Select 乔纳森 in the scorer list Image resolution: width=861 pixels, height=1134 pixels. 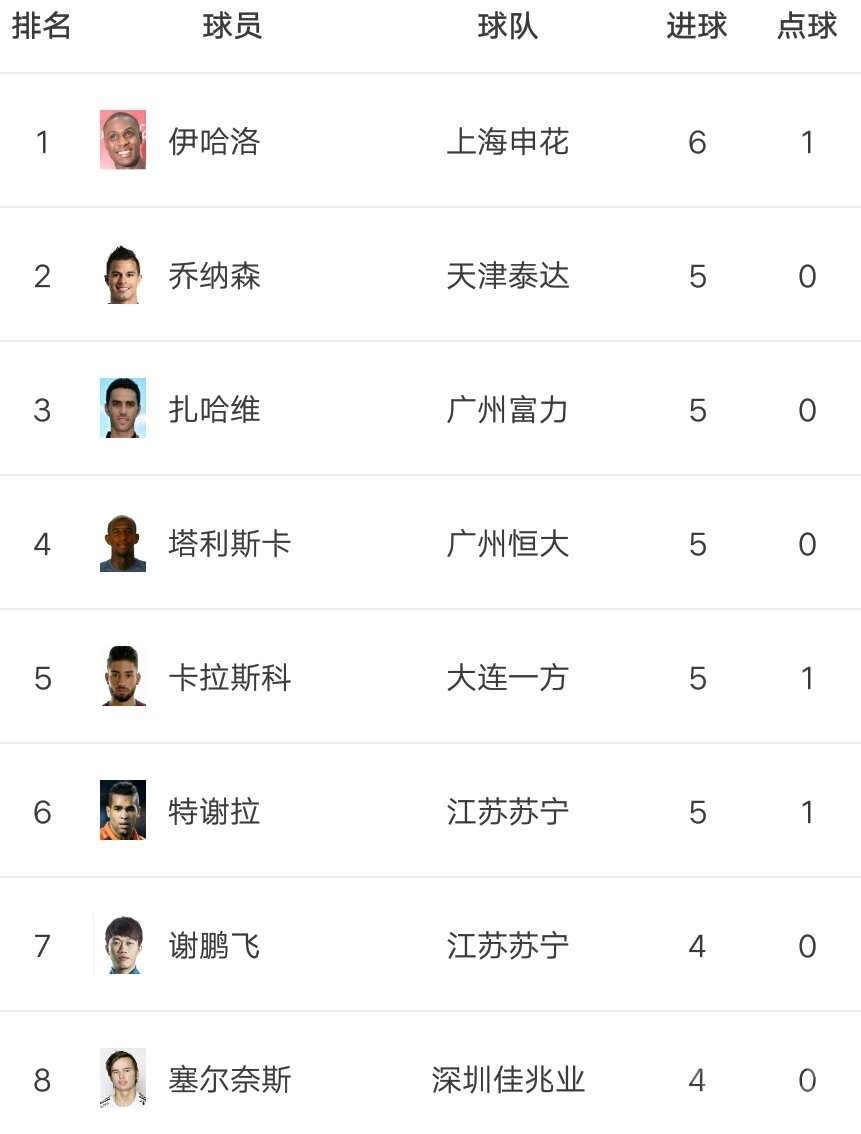[x=214, y=276]
